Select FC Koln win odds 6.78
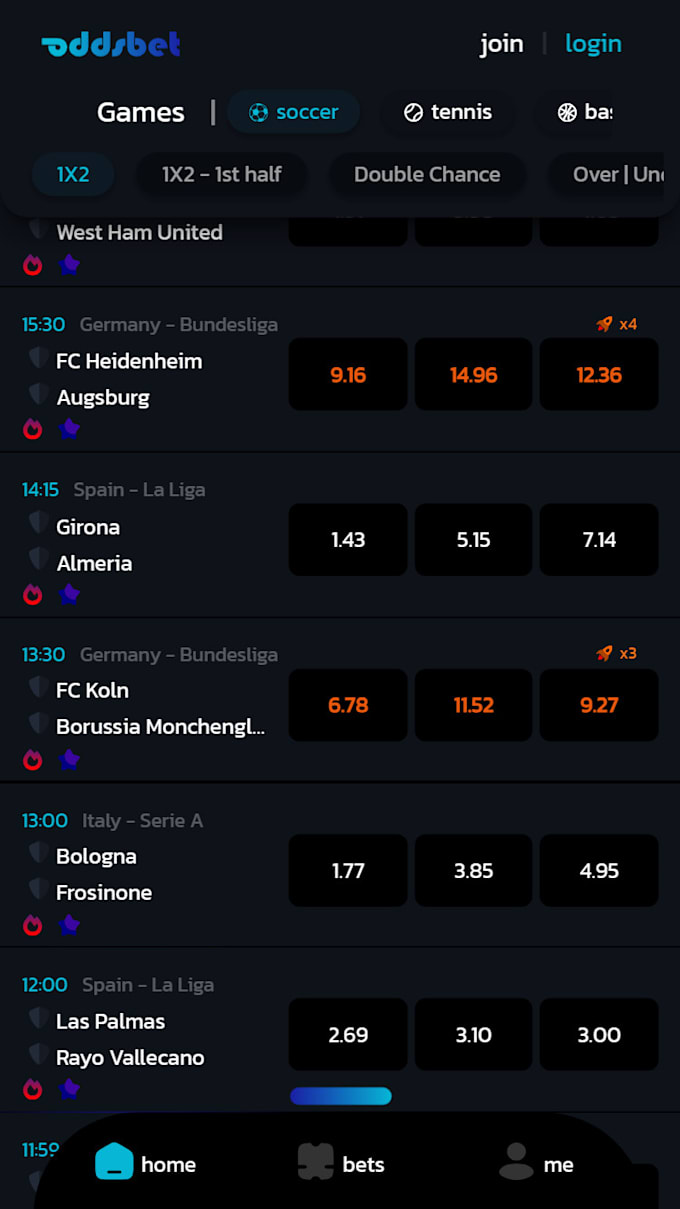 (348, 705)
